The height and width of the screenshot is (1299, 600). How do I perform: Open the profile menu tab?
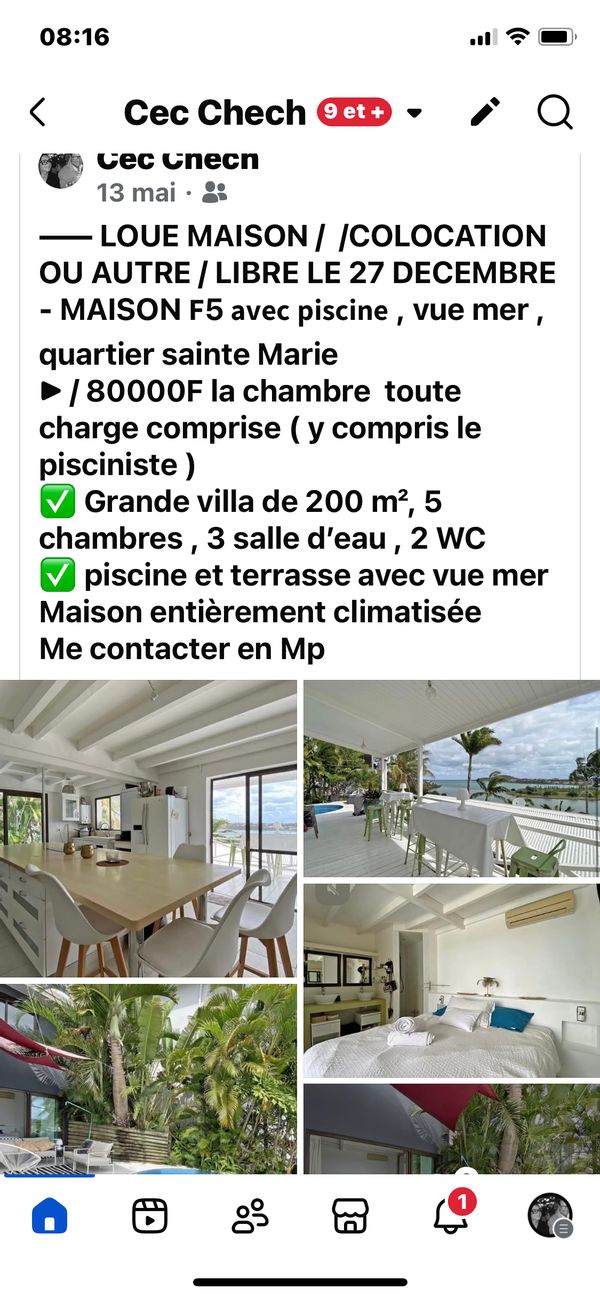550,1216
